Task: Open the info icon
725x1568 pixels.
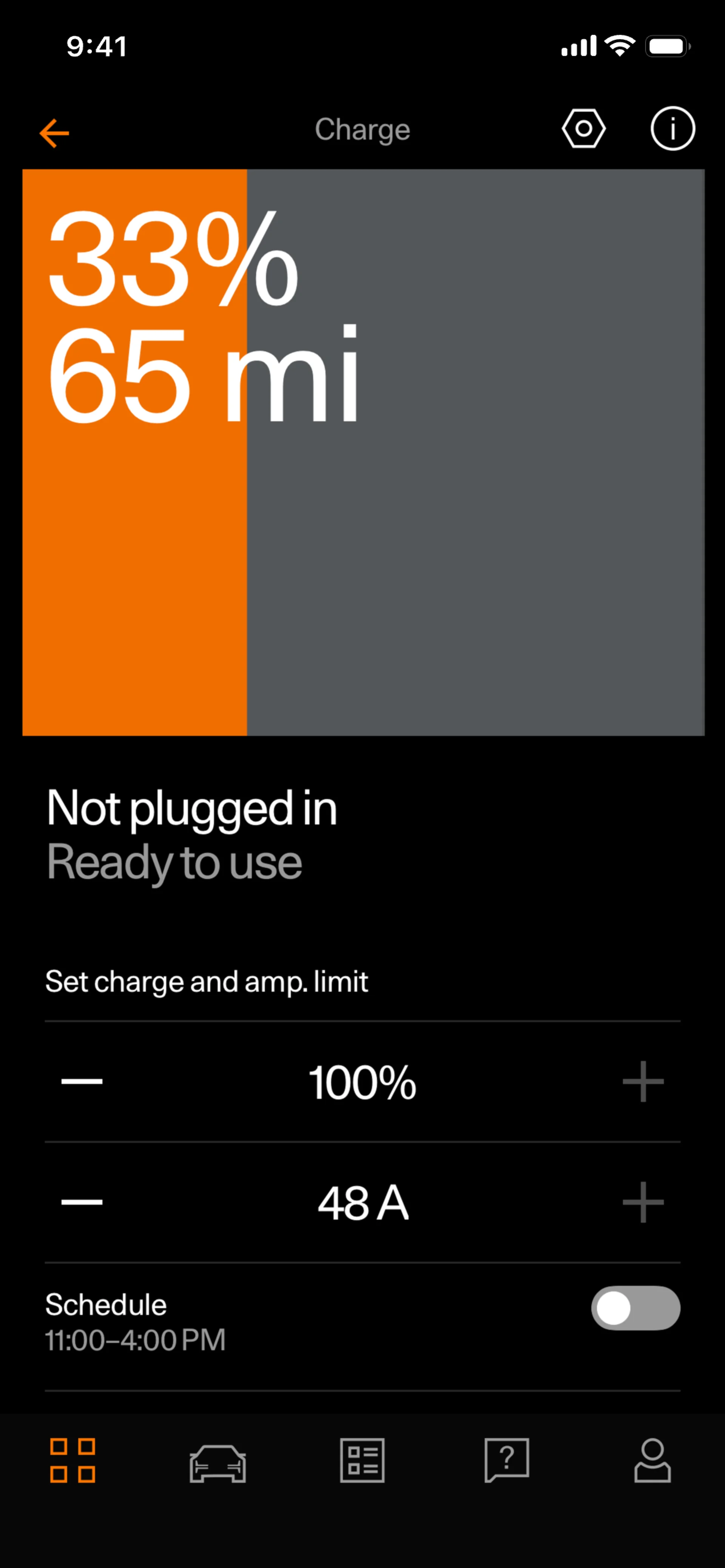Action: (x=673, y=128)
